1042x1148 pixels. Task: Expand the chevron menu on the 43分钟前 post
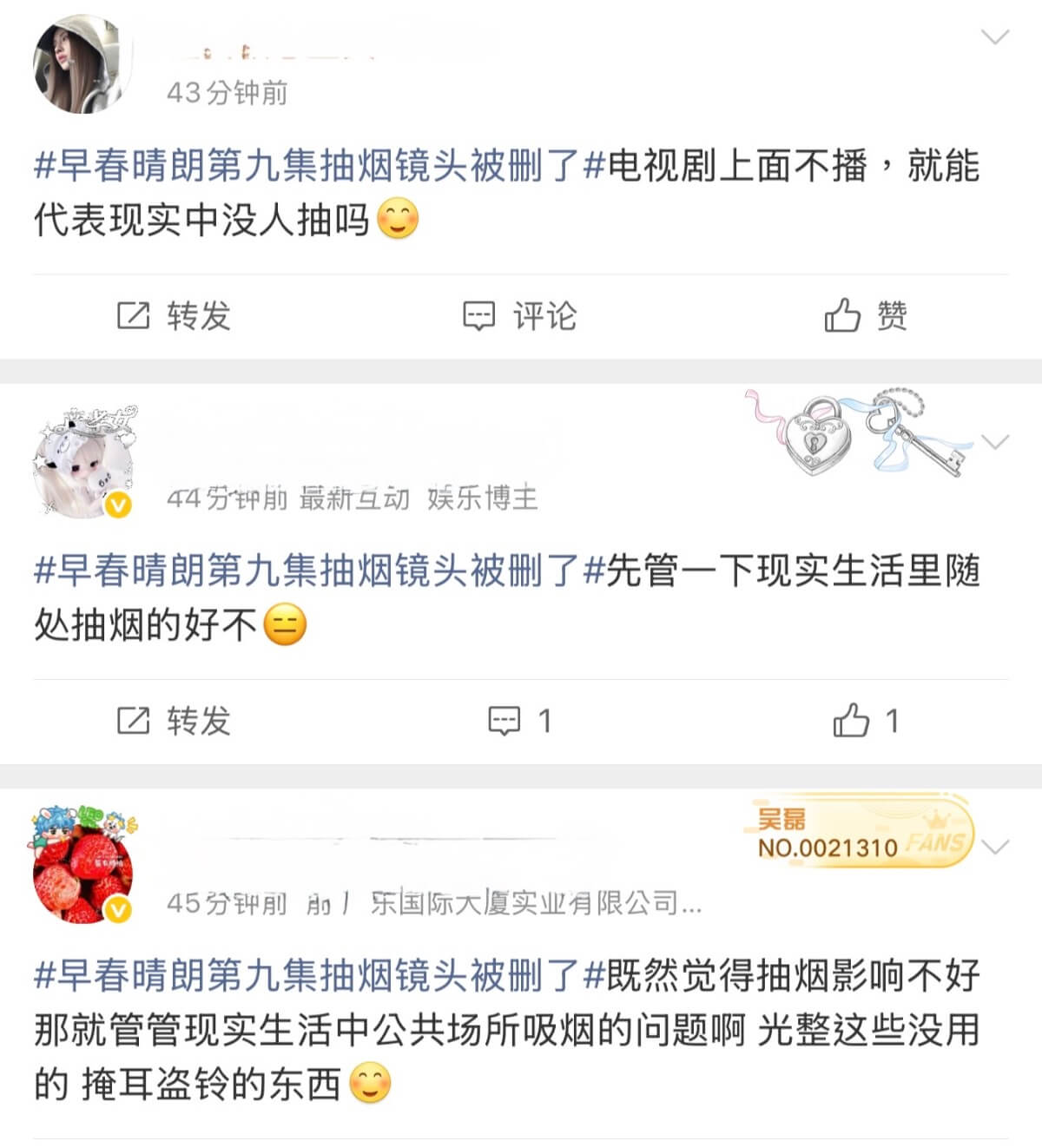(994, 36)
